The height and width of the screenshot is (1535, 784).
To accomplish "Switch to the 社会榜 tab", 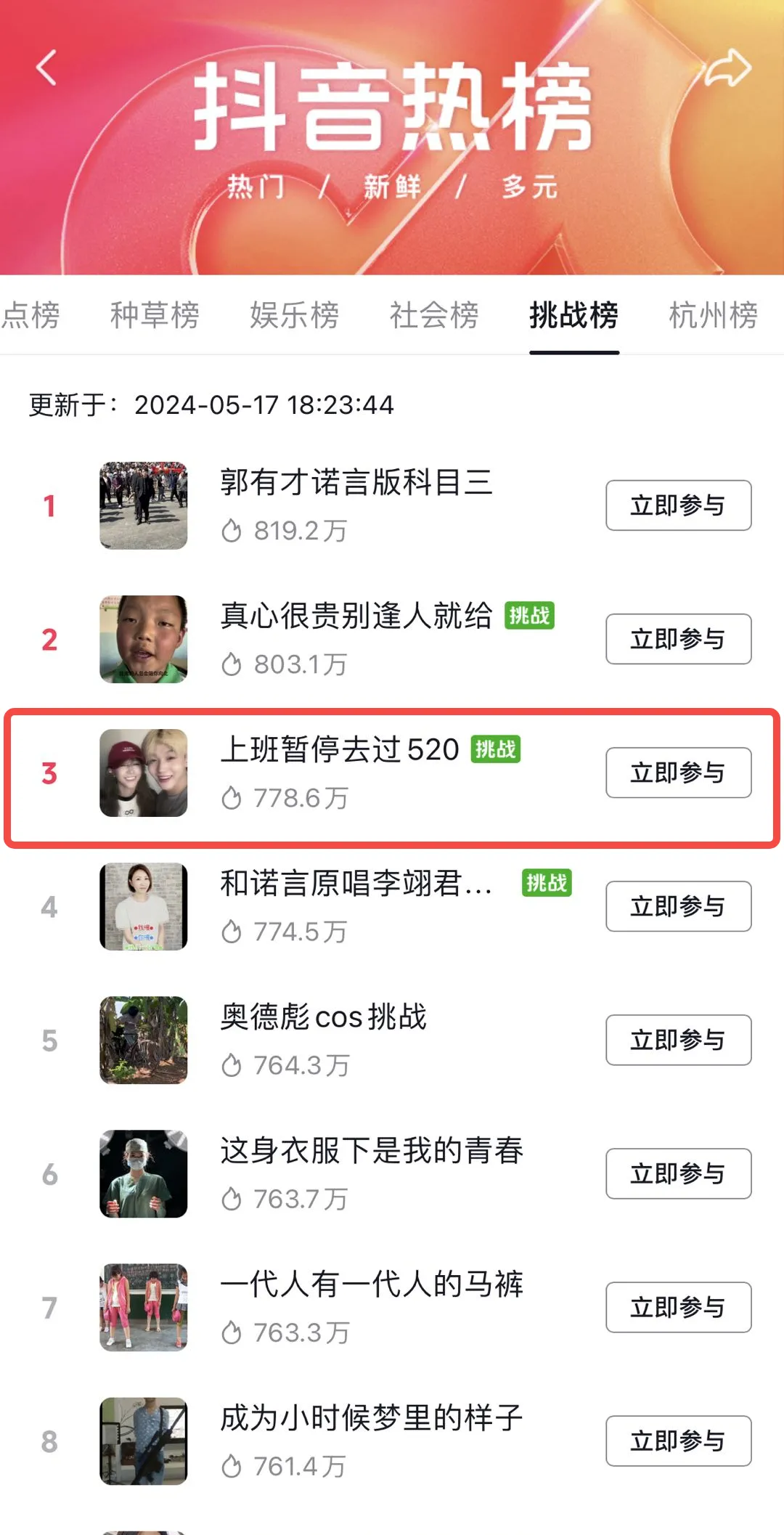I will tap(434, 315).
